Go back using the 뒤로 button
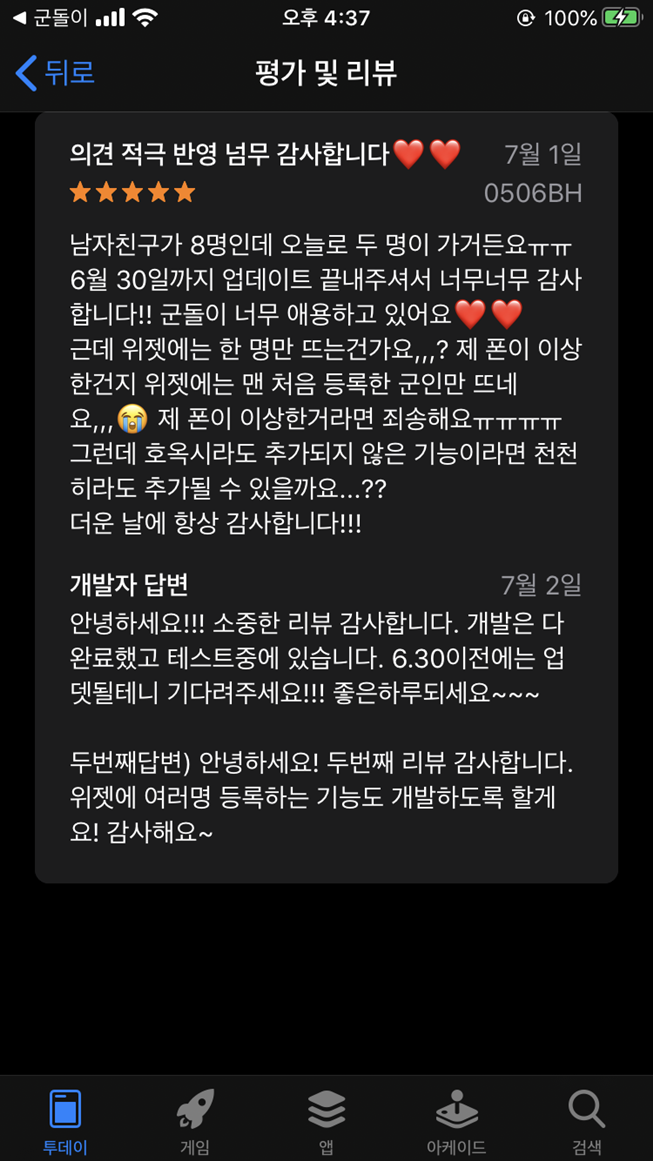 tap(56, 73)
